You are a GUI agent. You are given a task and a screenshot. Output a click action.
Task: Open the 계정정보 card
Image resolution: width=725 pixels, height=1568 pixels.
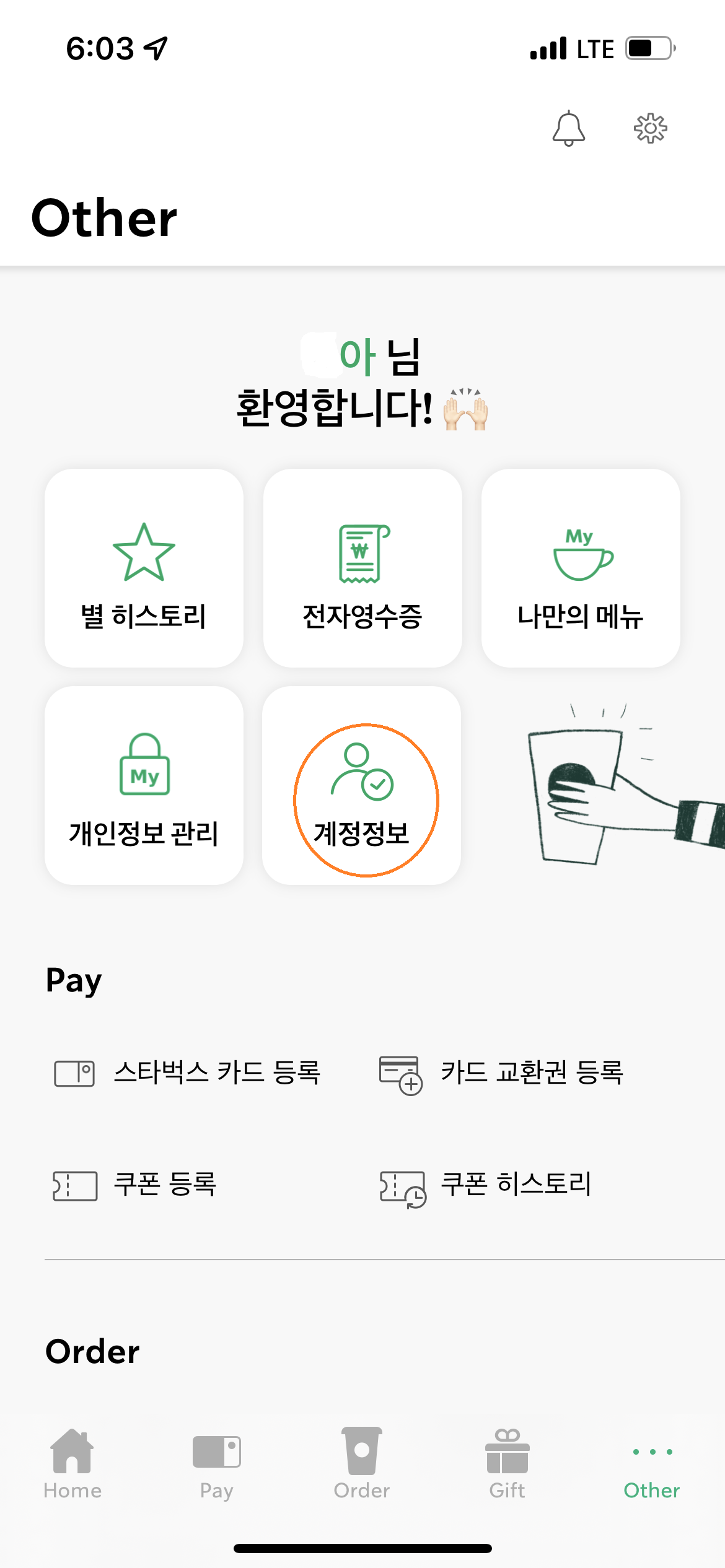tap(362, 785)
